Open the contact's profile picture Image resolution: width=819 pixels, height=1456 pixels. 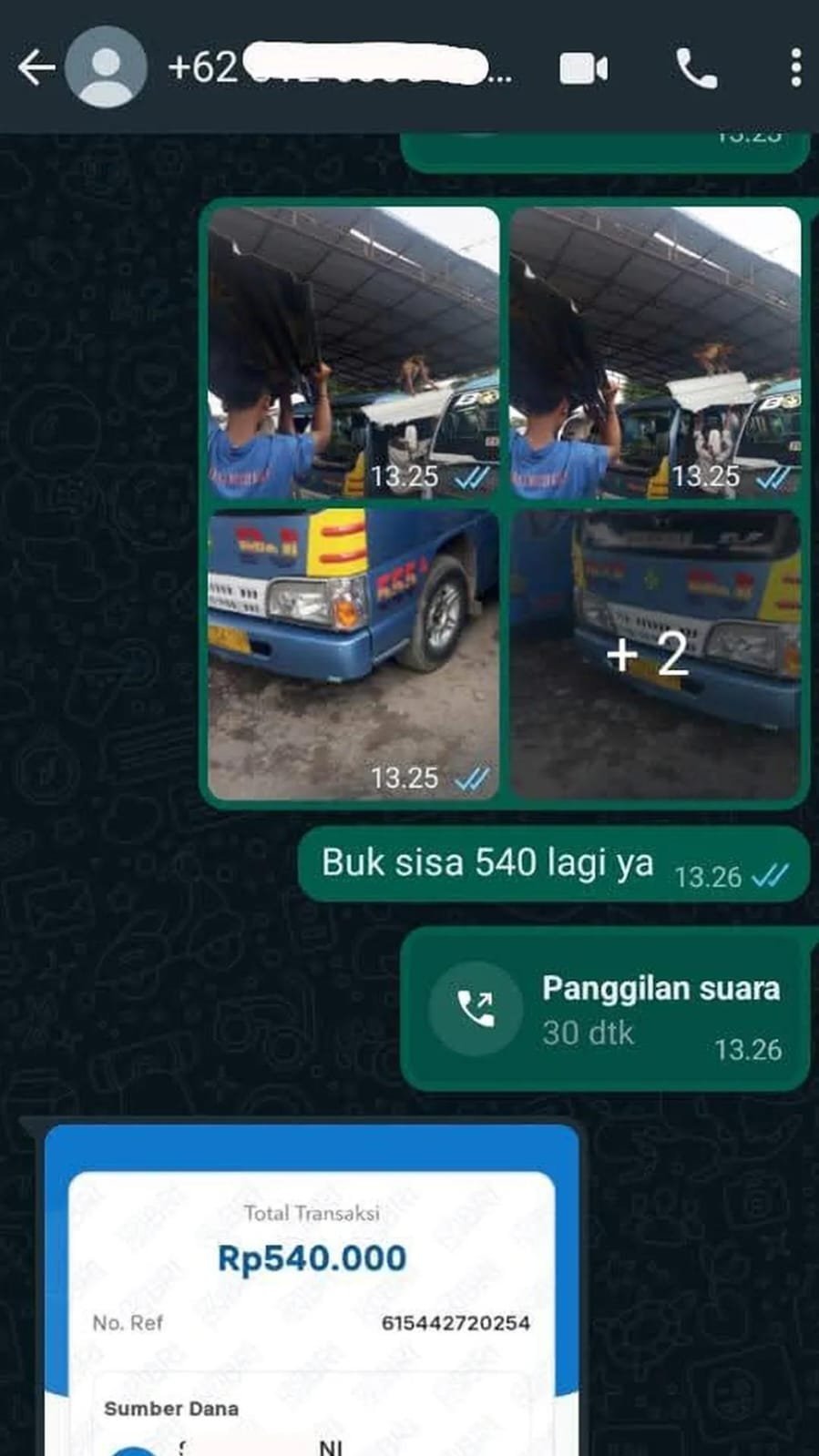[x=107, y=68]
